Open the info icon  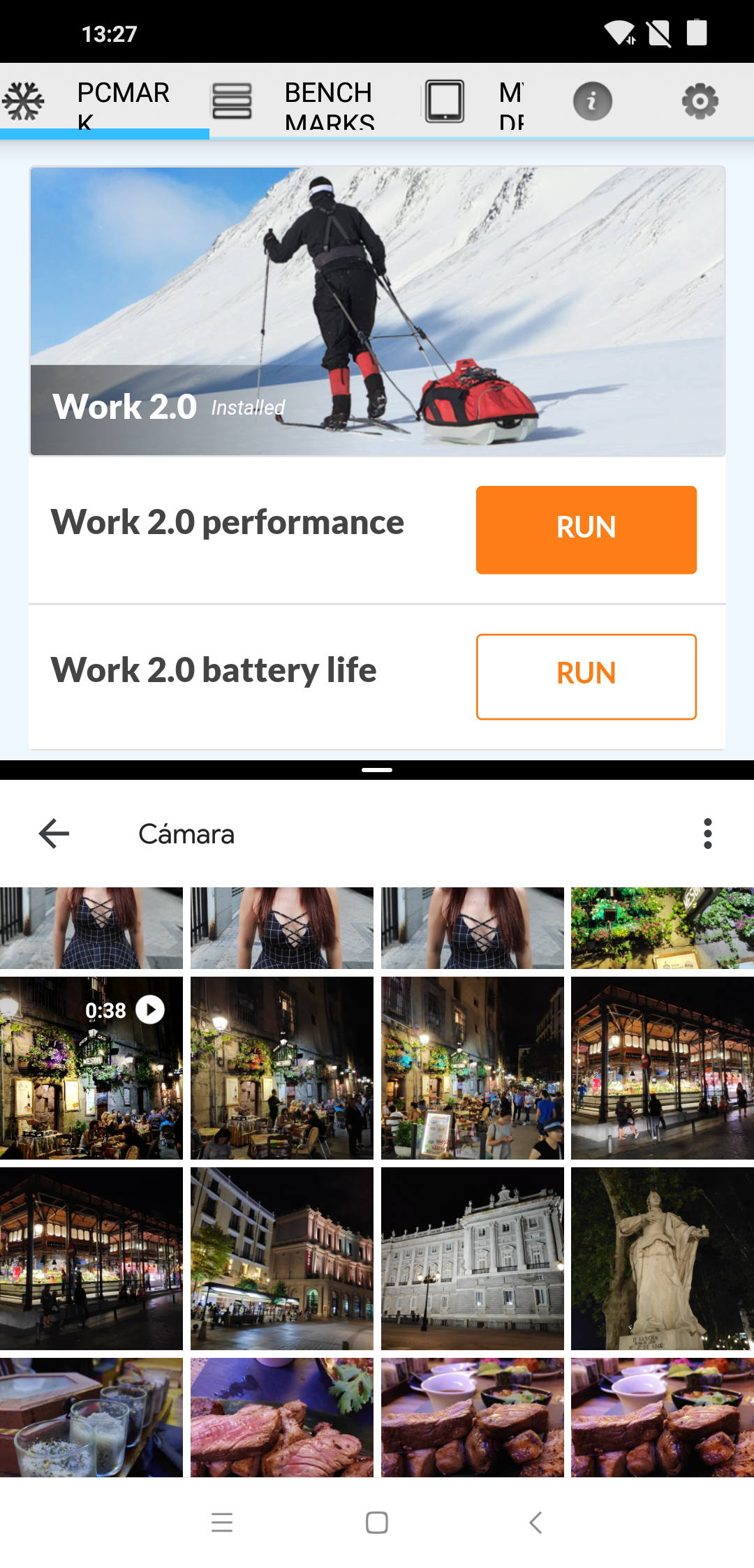[592, 102]
